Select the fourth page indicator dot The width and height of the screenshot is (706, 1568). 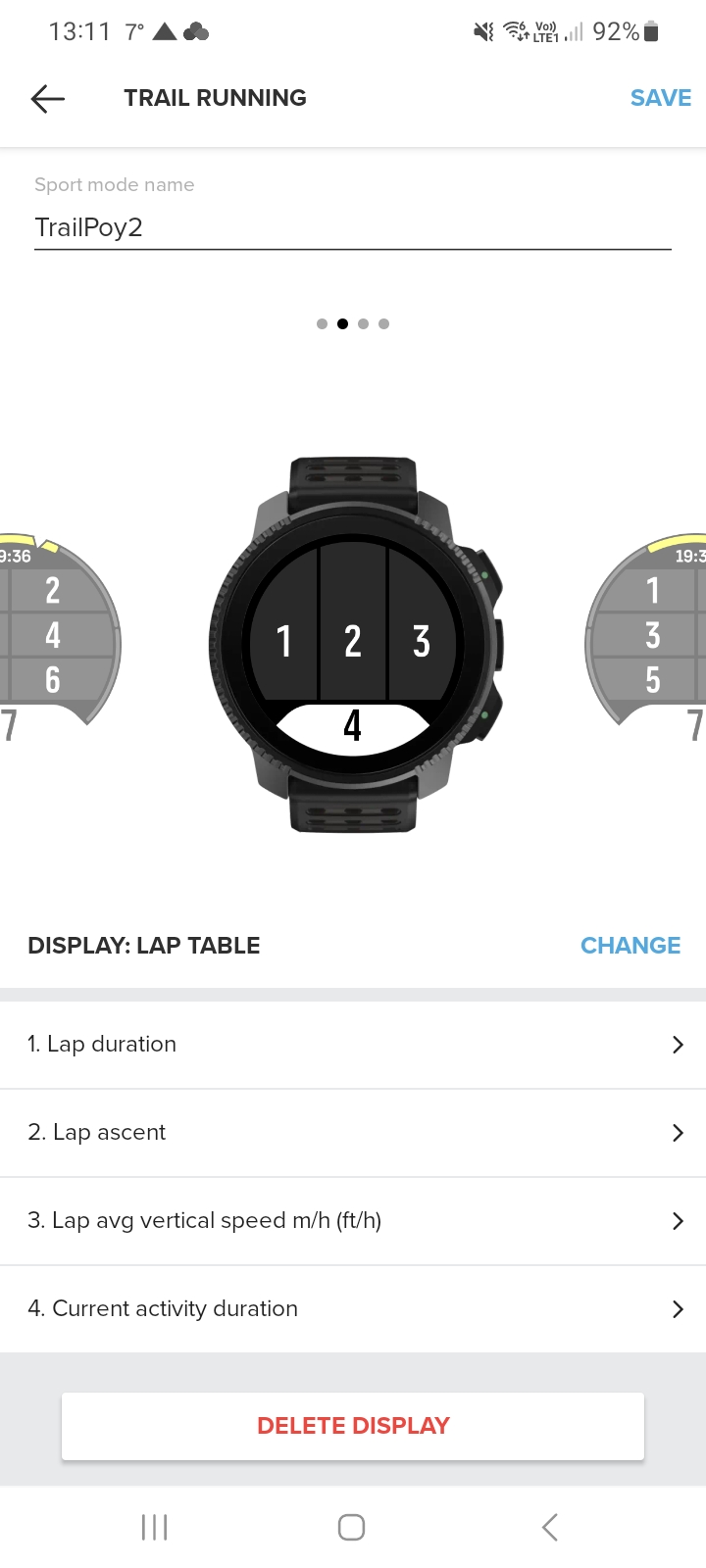[x=383, y=323]
